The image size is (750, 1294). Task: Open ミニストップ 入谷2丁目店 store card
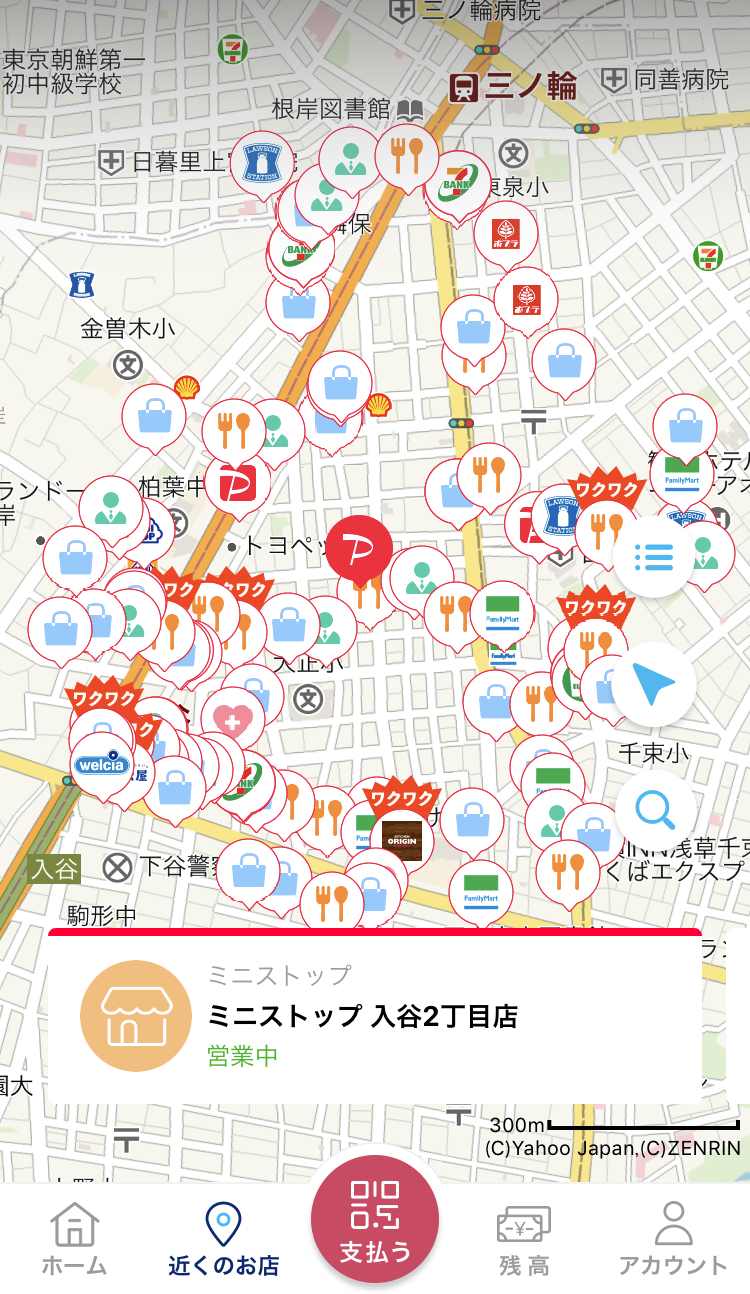(375, 1017)
